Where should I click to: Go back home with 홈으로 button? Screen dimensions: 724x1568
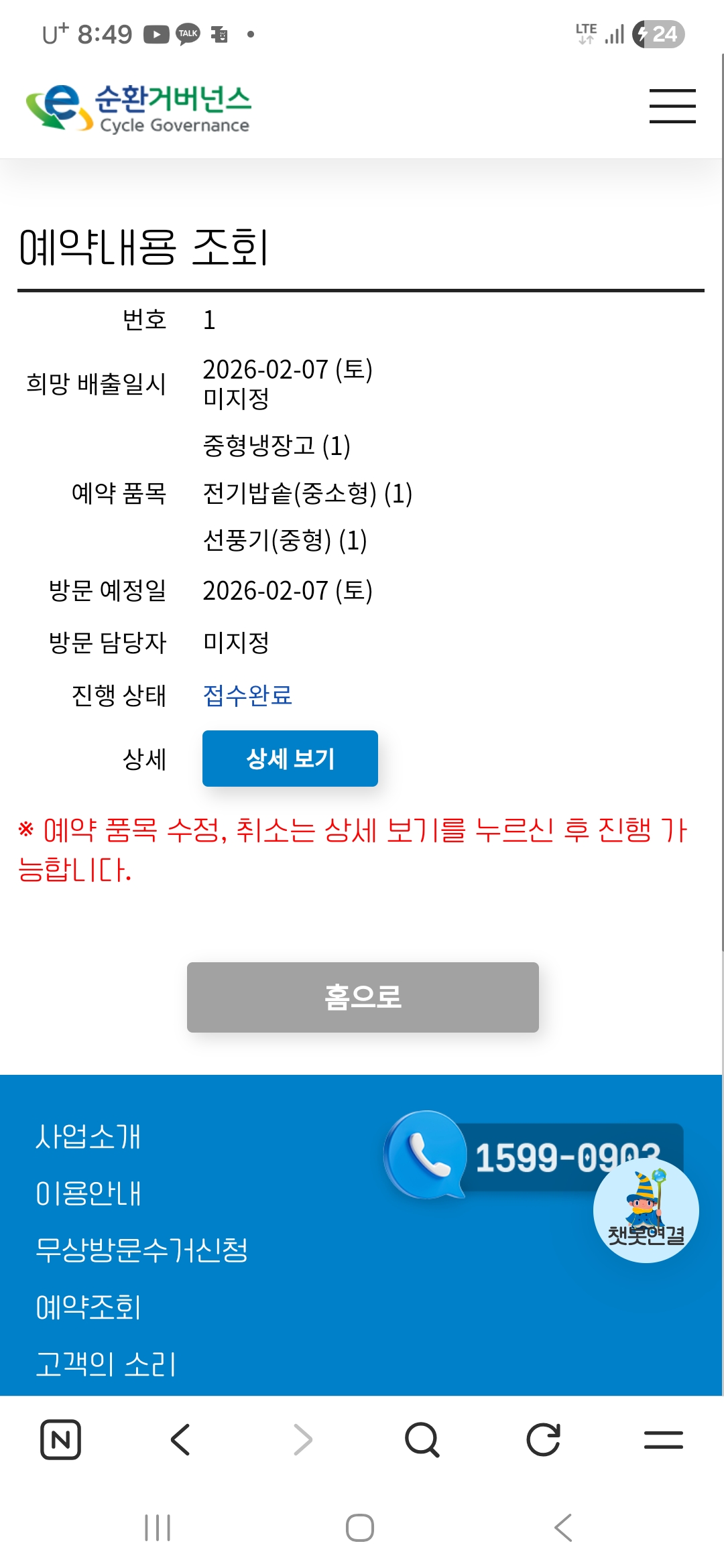[363, 997]
